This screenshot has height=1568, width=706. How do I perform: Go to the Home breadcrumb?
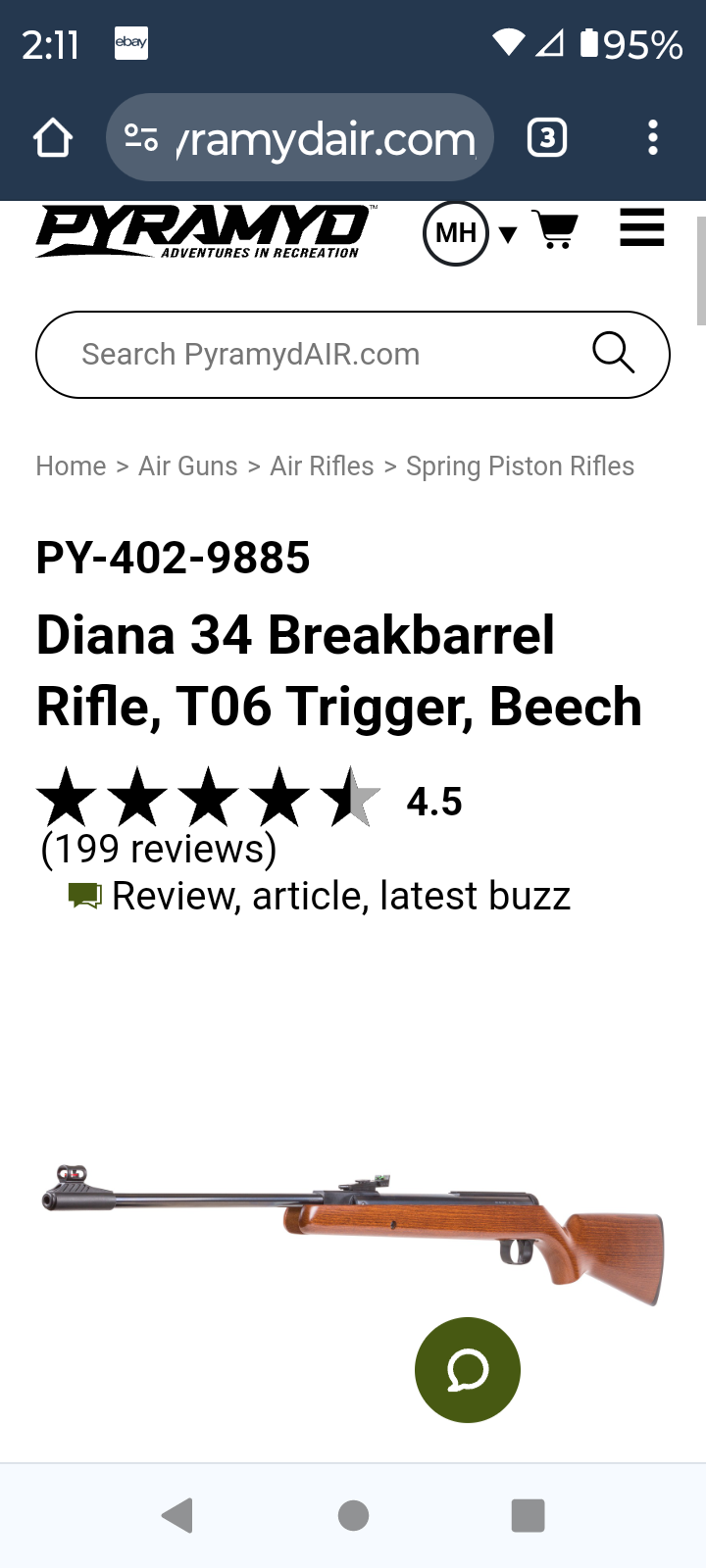(x=71, y=466)
